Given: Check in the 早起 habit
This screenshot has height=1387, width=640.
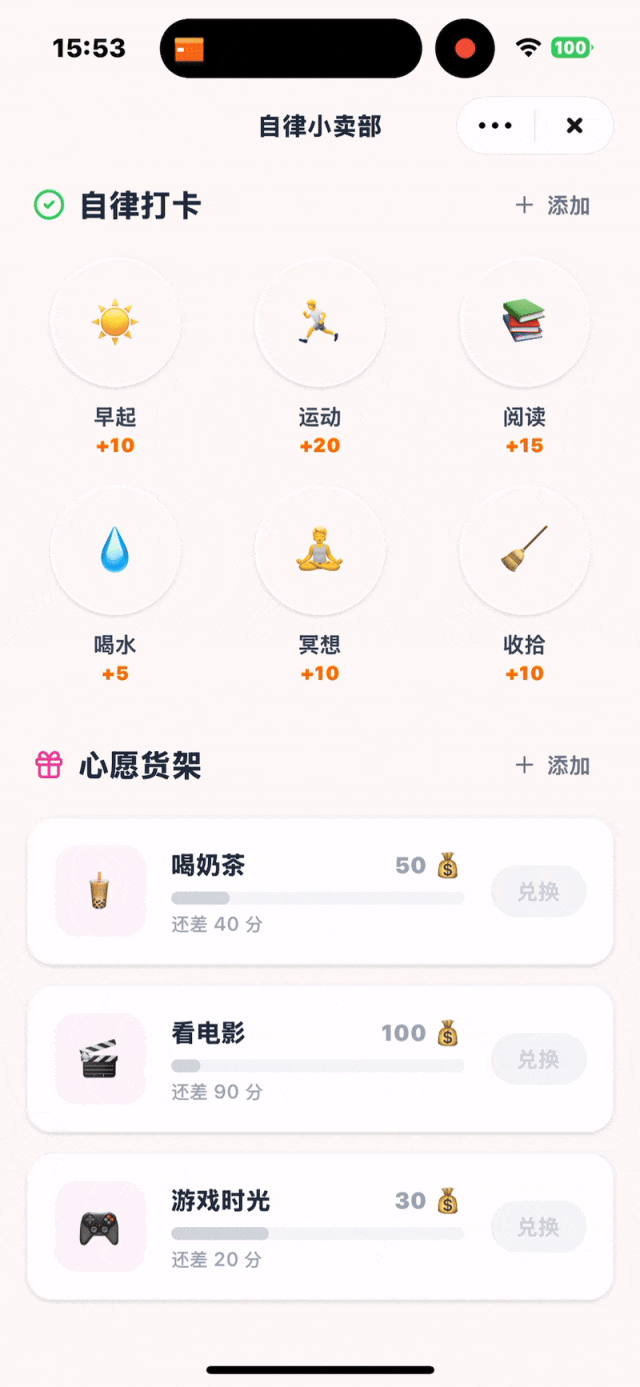Looking at the screenshot, I should (115, 323).
